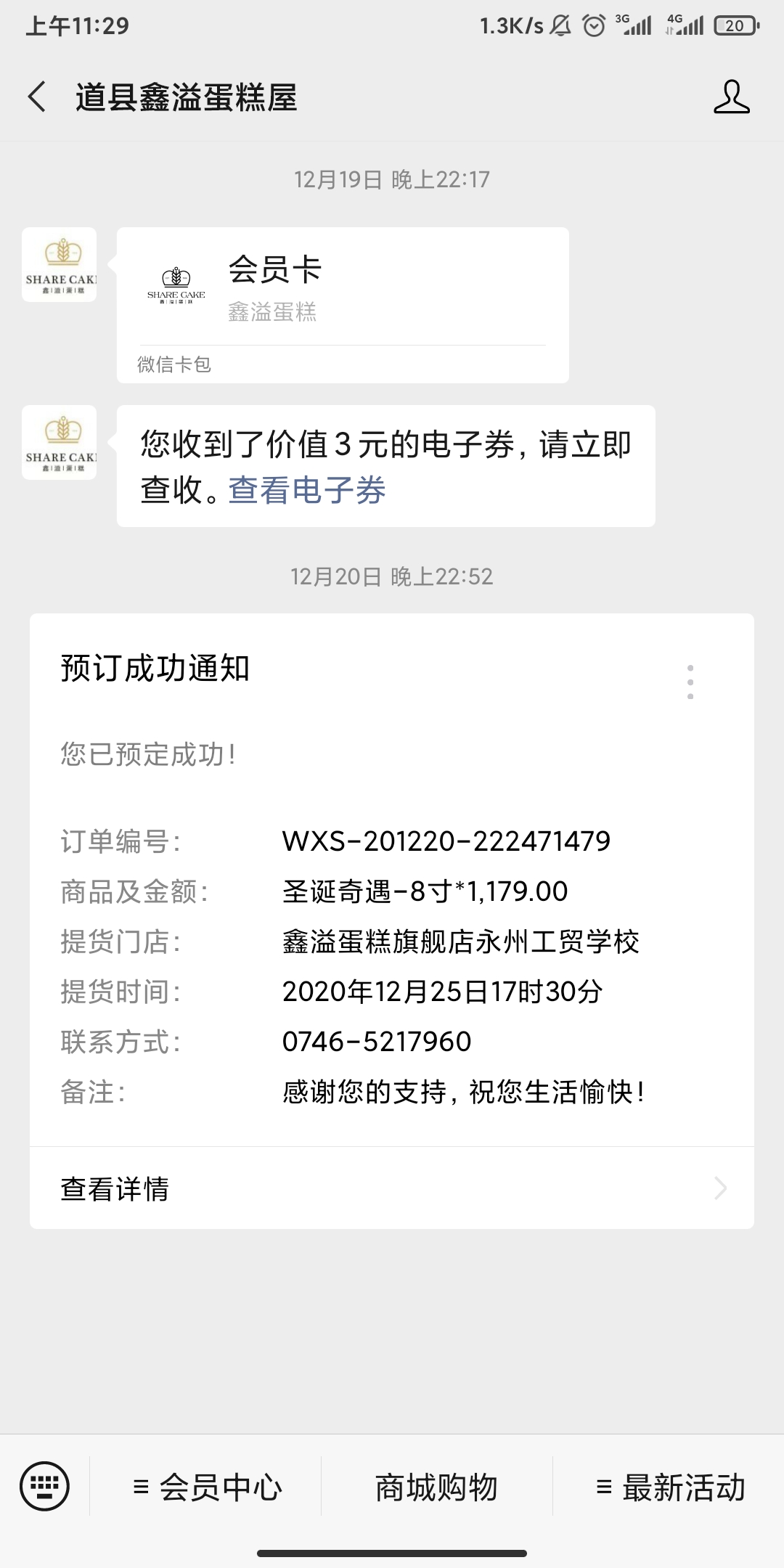
Task: Switch to keyboard input mode
Action: tap(45, 1486)
